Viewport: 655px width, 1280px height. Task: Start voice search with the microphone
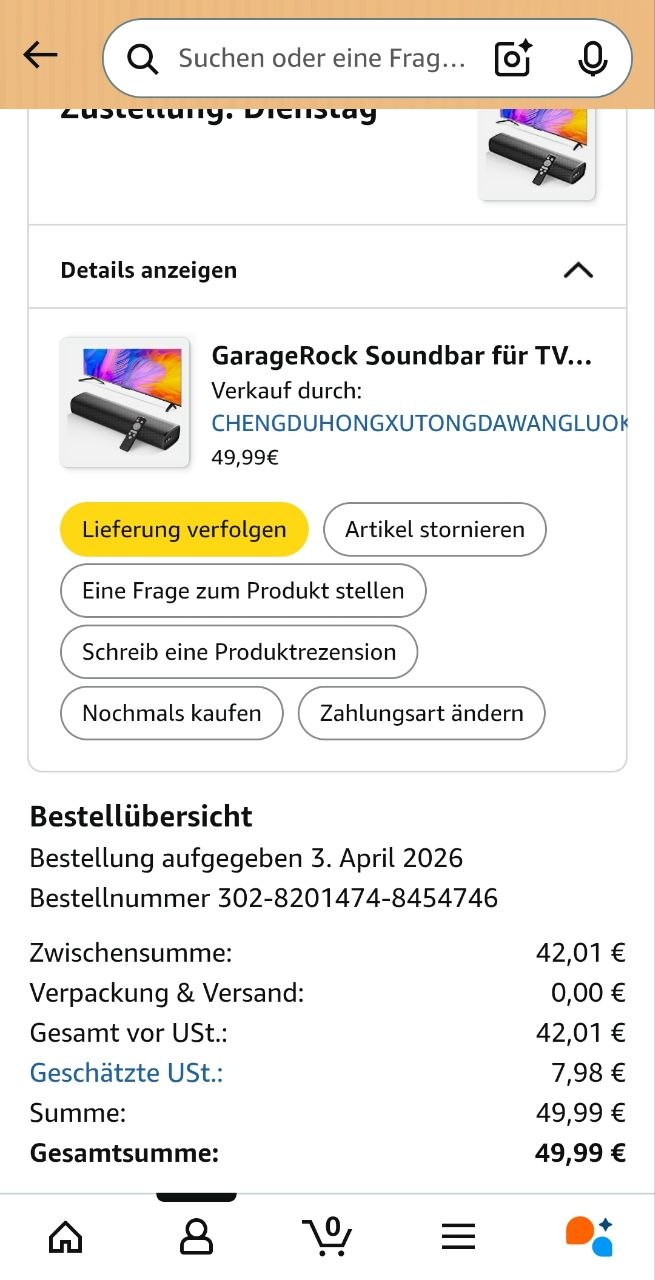(x=592, y=60)
